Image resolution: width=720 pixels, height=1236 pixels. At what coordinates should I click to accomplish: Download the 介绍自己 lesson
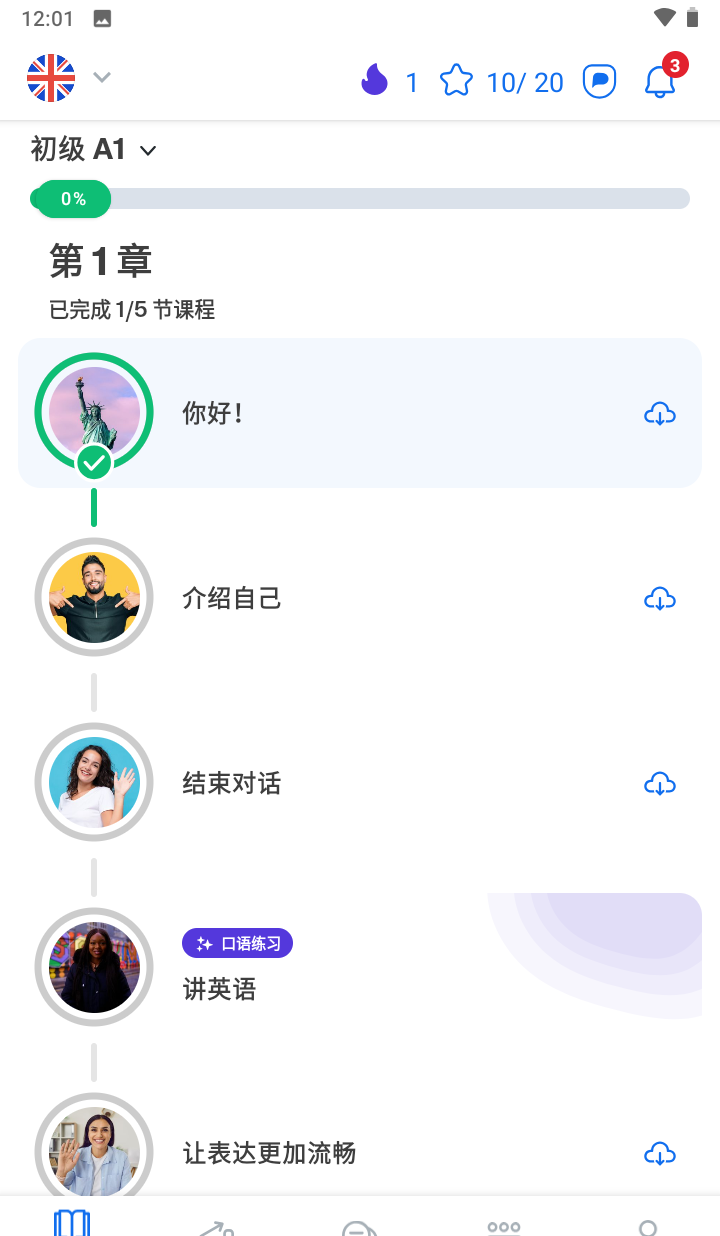(659, 599)
